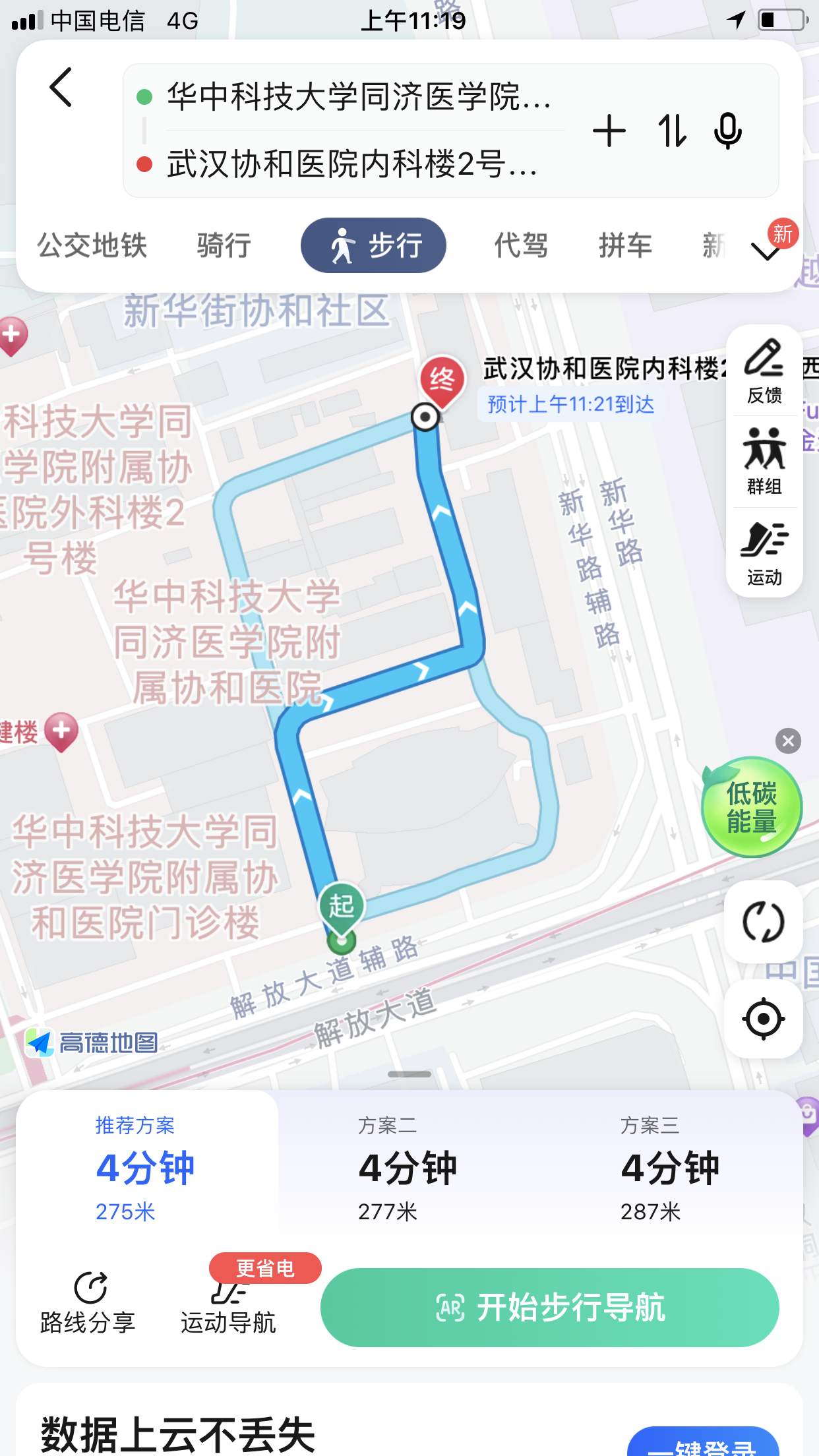Screen dimensions: 819x1456
Task: Expand more travel modes dropdown
Action: (766, 251)
